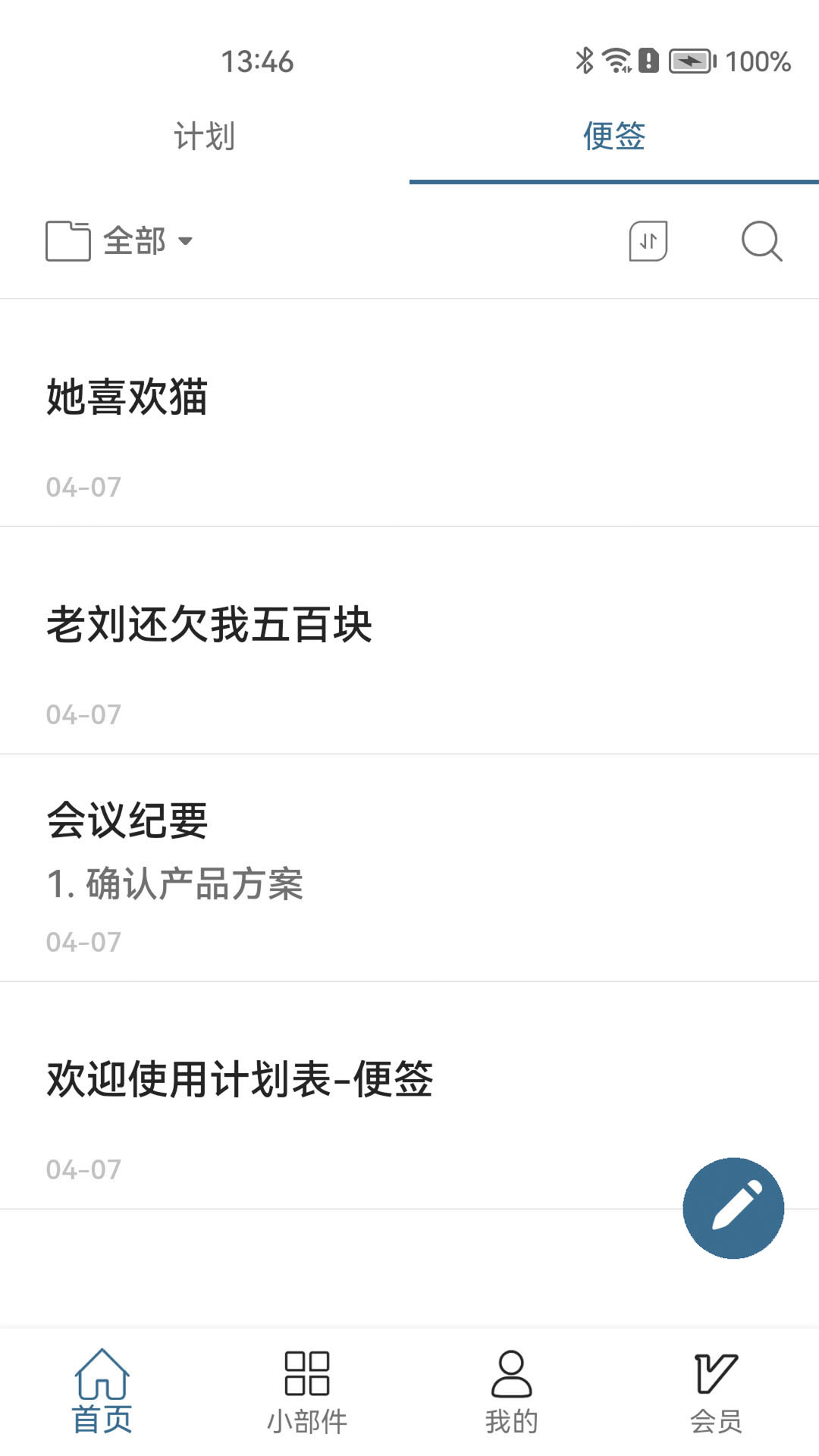
Task: Open the sort order icon
Action: pos(646,240)
